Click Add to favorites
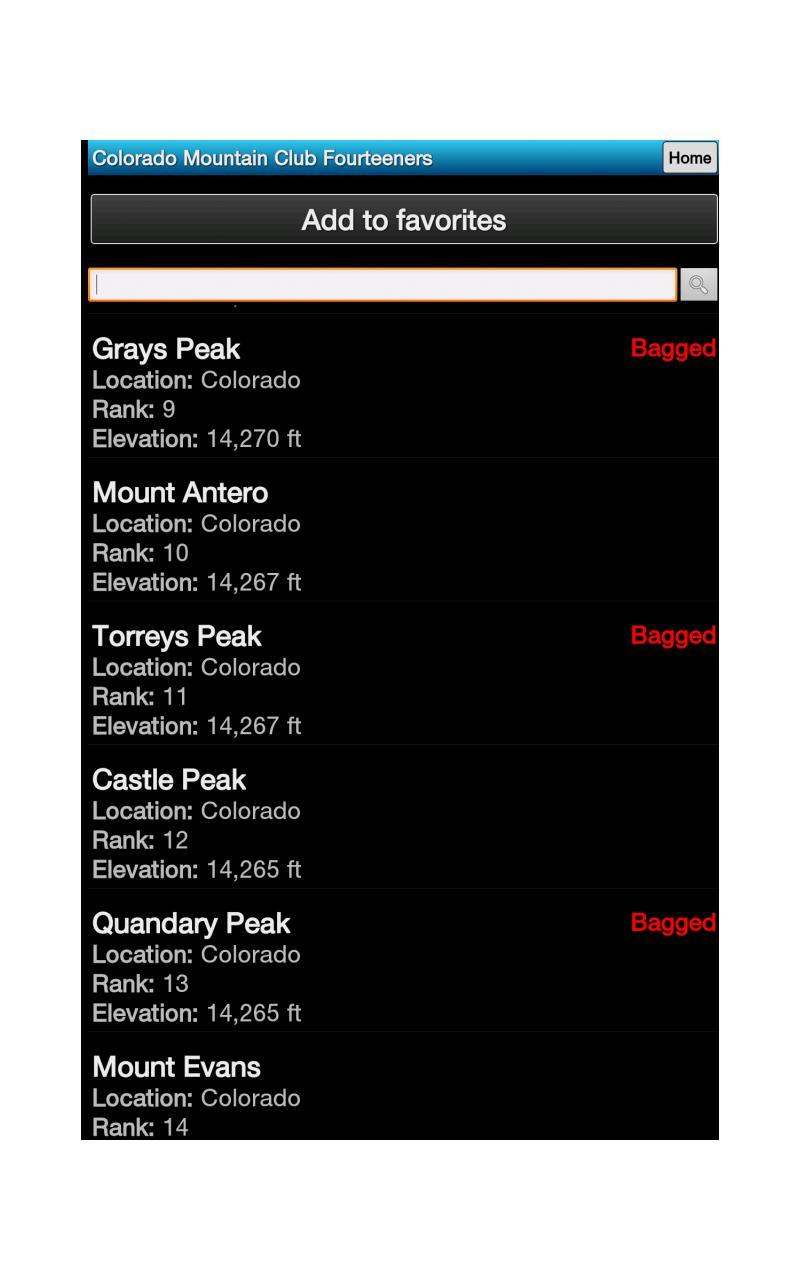This screenshot has height=1280, width=800. coord(403,219)
